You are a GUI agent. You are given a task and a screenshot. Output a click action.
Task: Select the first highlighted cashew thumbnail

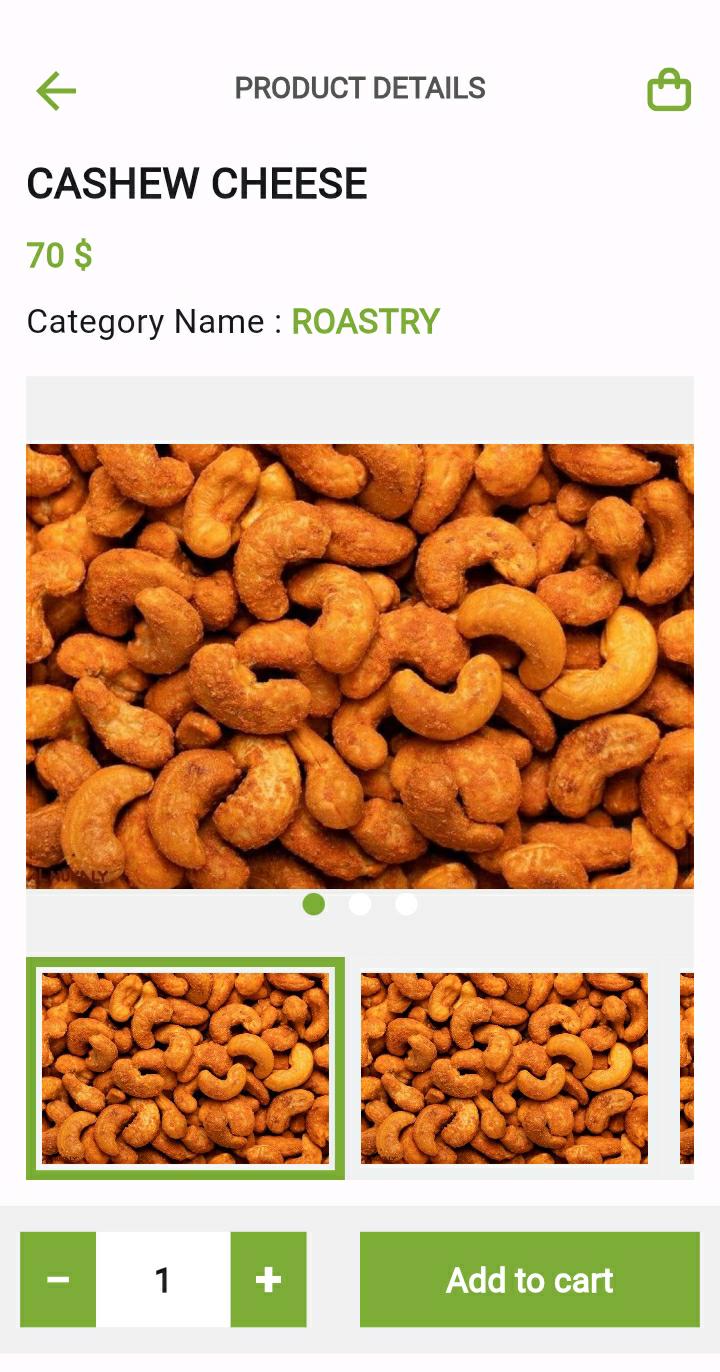(185, 1068)
